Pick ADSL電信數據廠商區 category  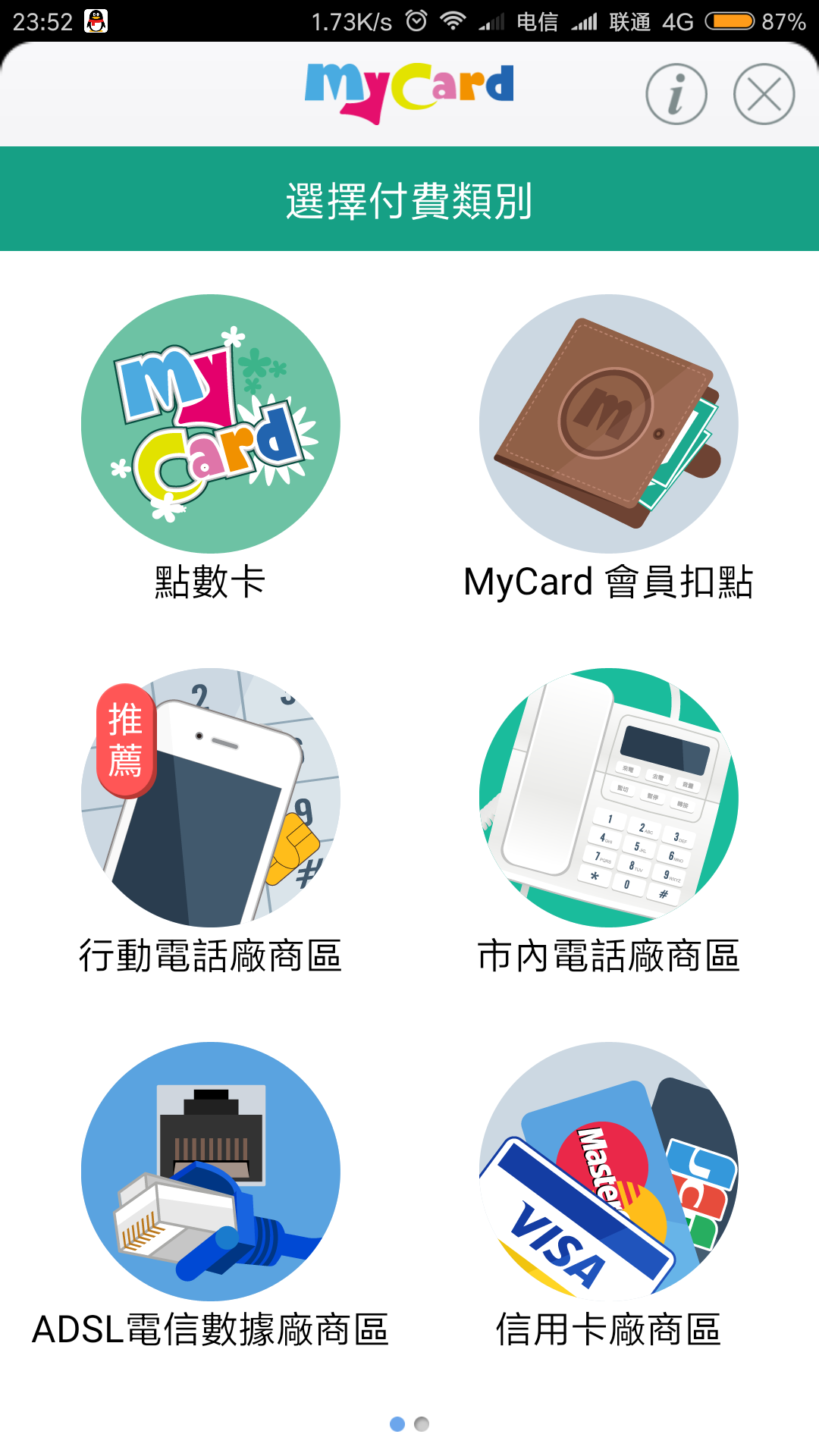210,1196
